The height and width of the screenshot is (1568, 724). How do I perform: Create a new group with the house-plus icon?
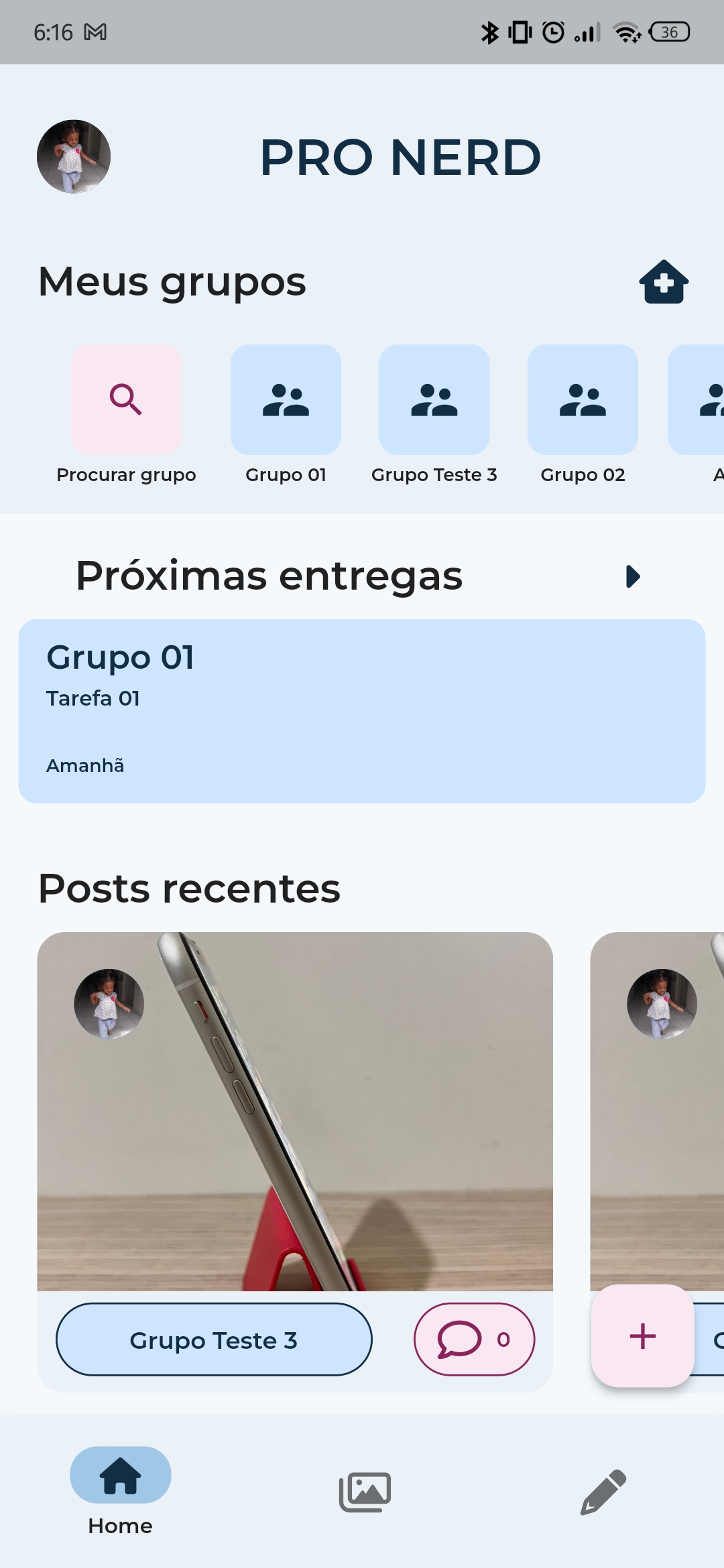click(x=664, y=282)
